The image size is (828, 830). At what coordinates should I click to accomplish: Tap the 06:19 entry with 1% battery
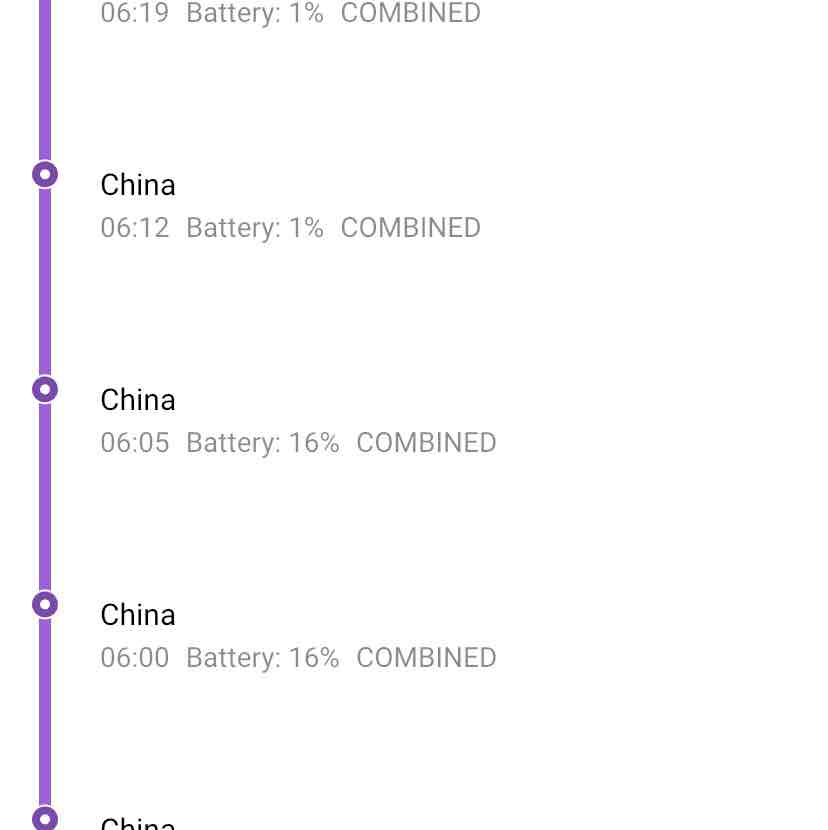point(290,14)
